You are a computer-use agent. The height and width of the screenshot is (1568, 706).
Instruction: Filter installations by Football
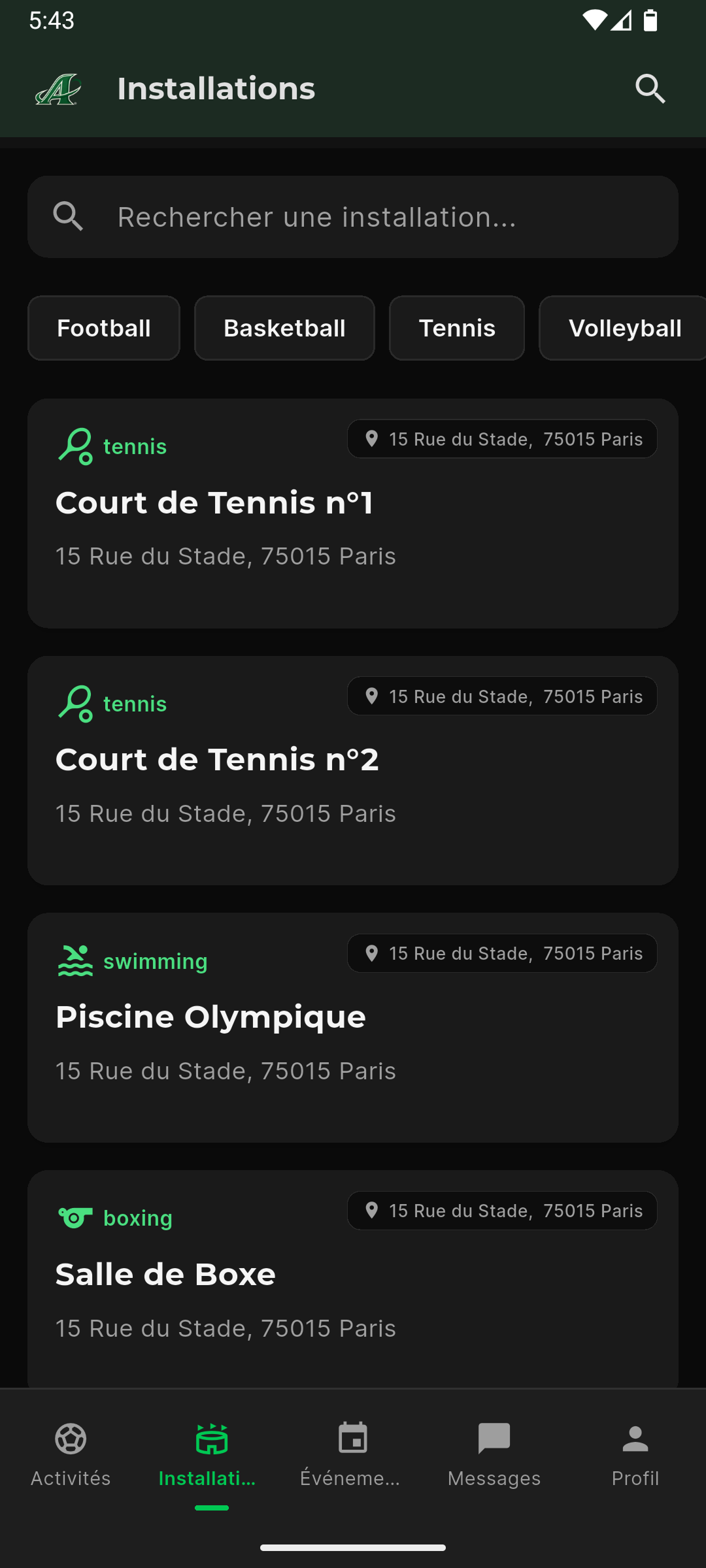coord(104,328)
